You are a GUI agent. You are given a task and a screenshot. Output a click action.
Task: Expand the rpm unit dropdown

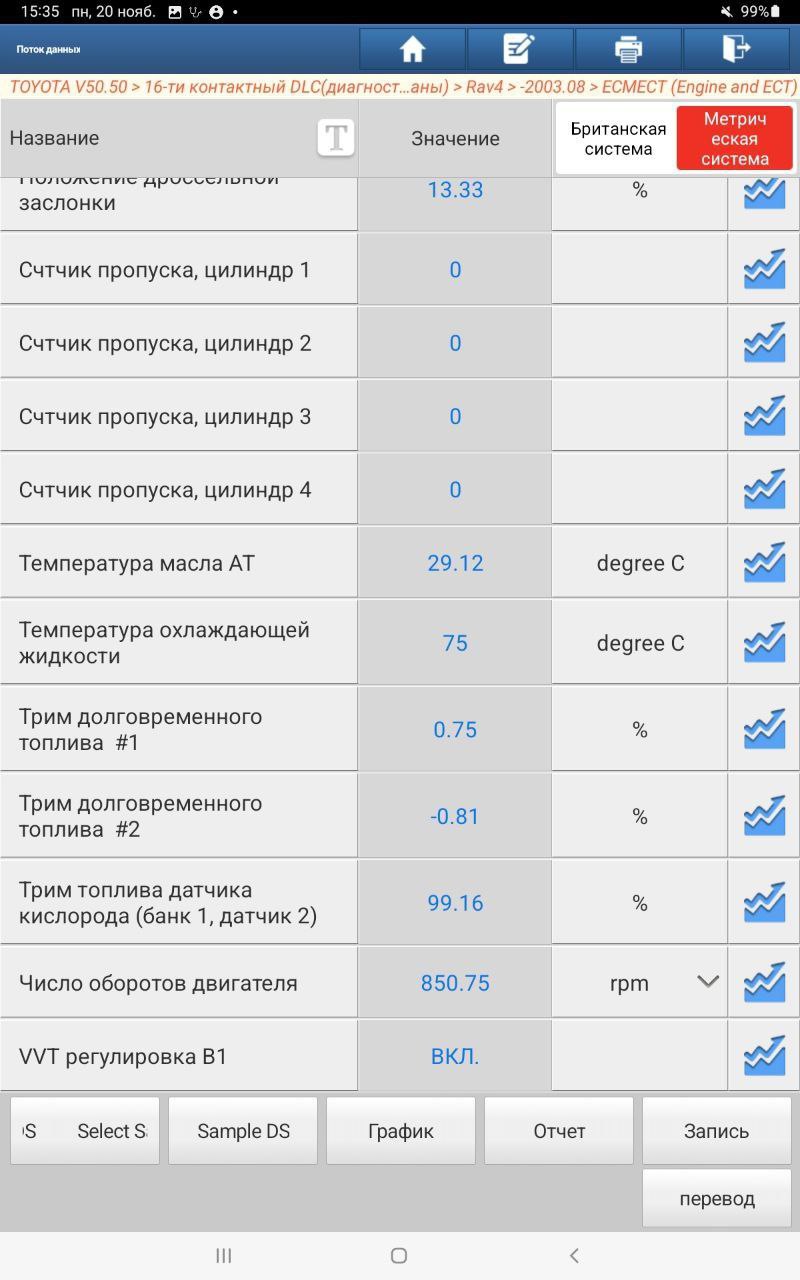coord(707,982)
